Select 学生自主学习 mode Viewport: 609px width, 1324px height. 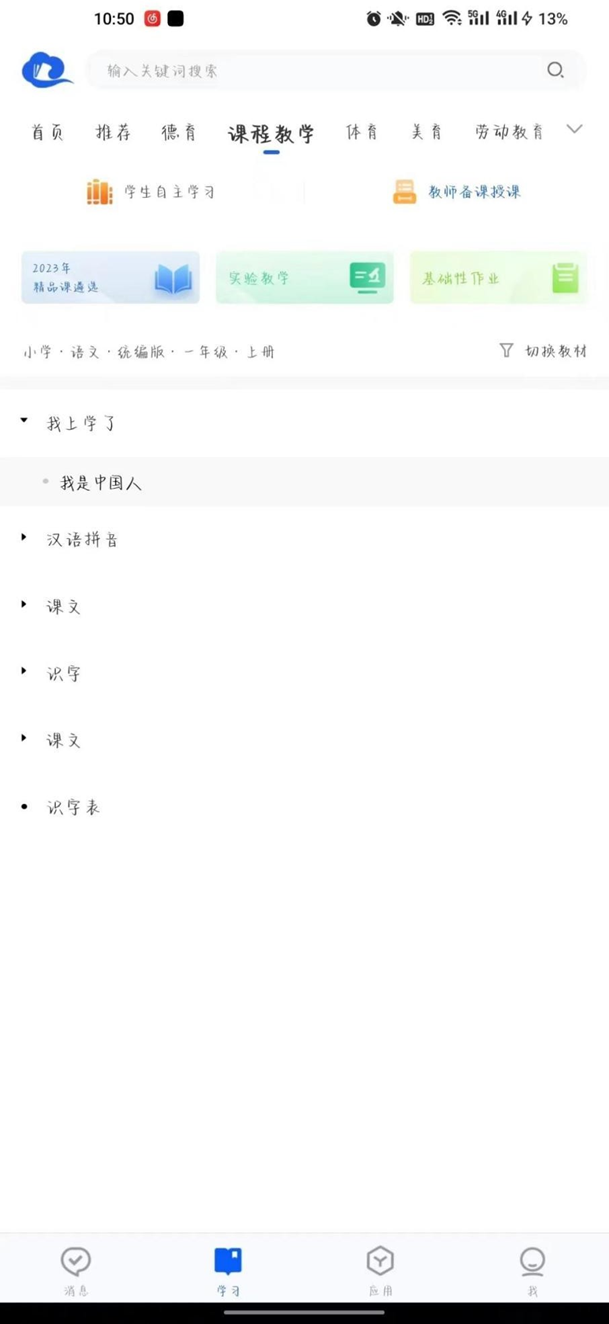tap(152, 192)
